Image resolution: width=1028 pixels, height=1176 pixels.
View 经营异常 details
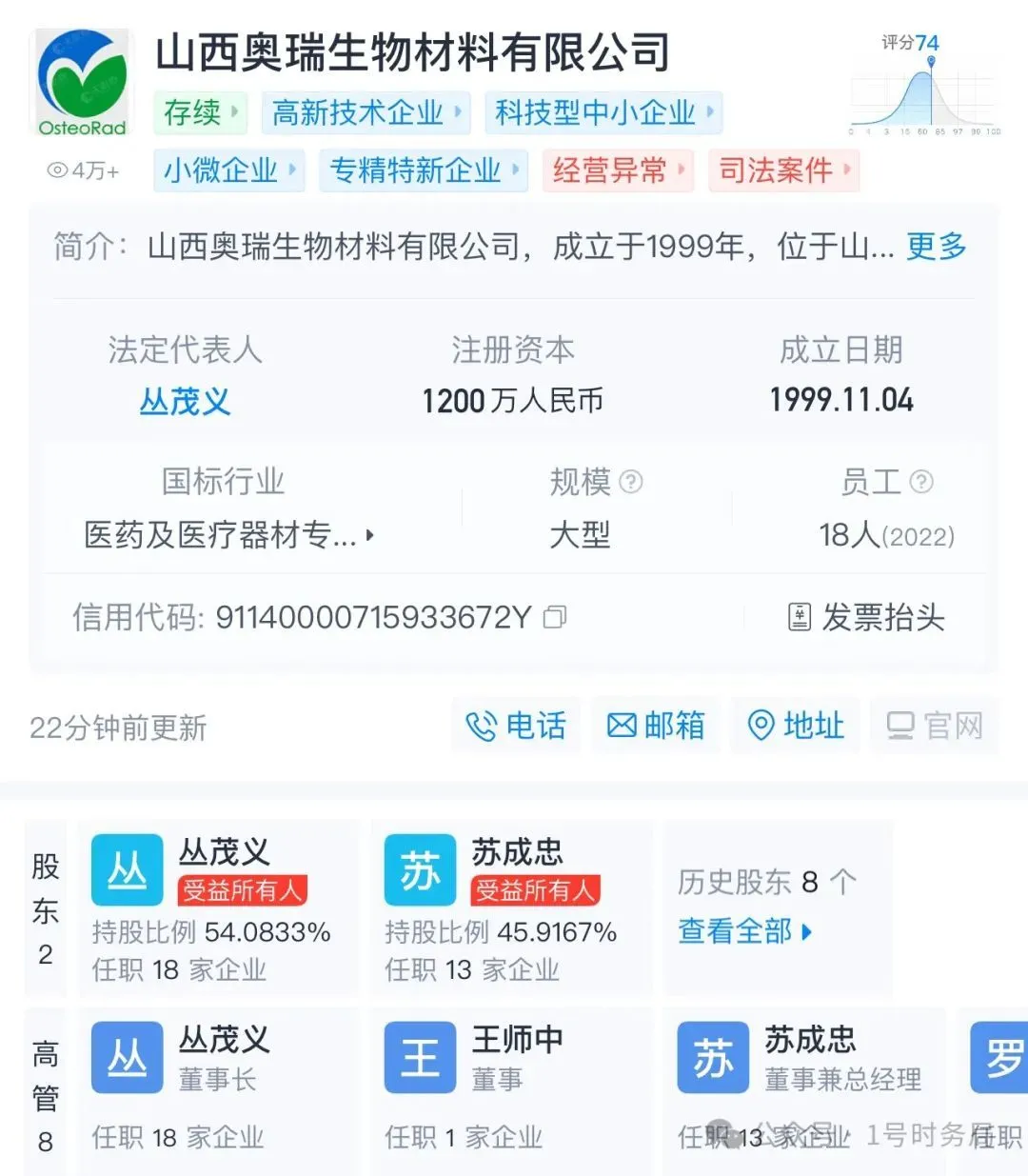(617, 170)
